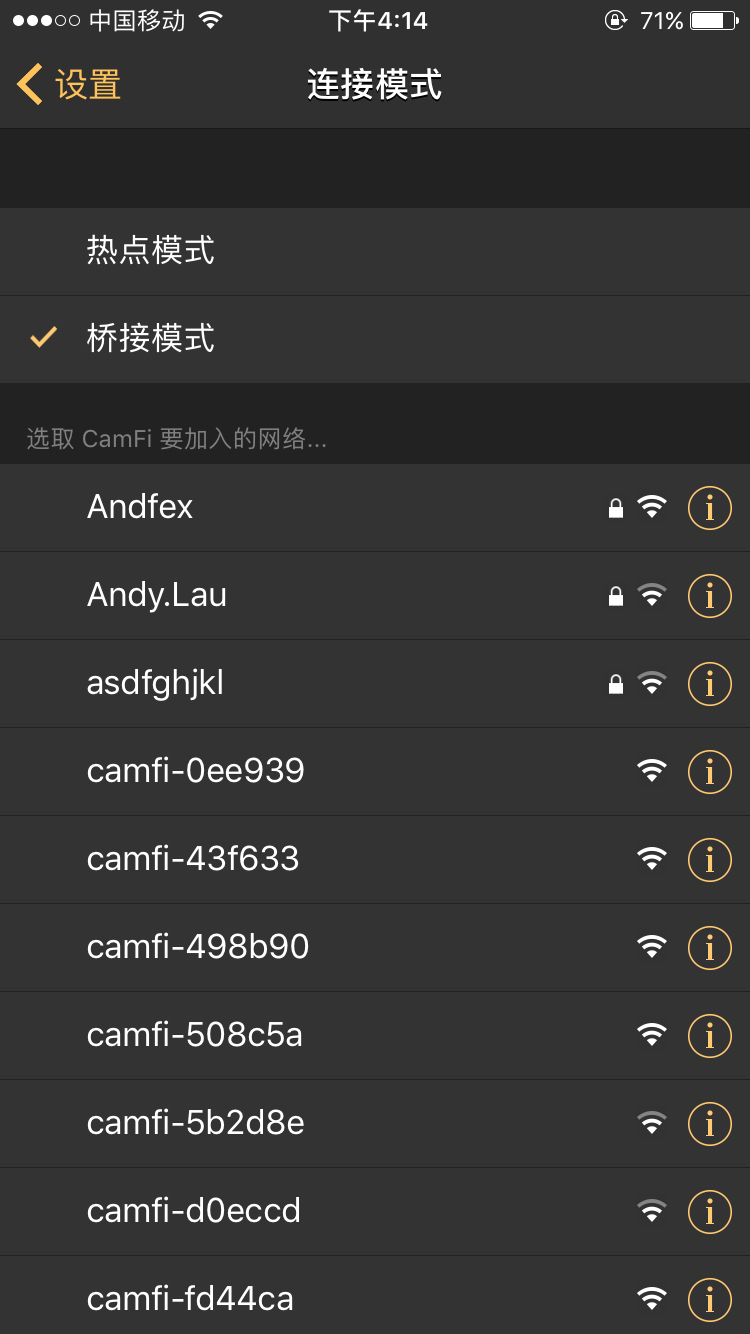Join the camfi-0ee939 network
The width and height of the screenshot is (750, 1334).
click(x=375, y=771)
